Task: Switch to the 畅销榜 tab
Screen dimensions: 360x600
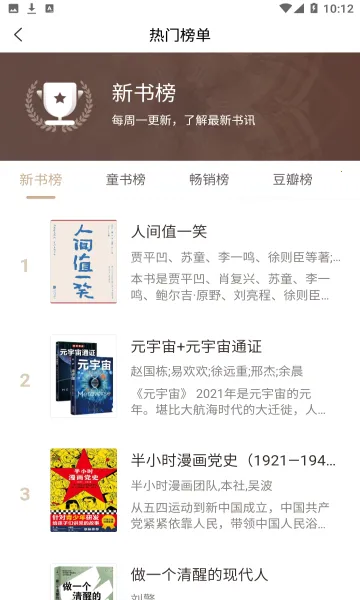Action: click(x=209, y=179)
